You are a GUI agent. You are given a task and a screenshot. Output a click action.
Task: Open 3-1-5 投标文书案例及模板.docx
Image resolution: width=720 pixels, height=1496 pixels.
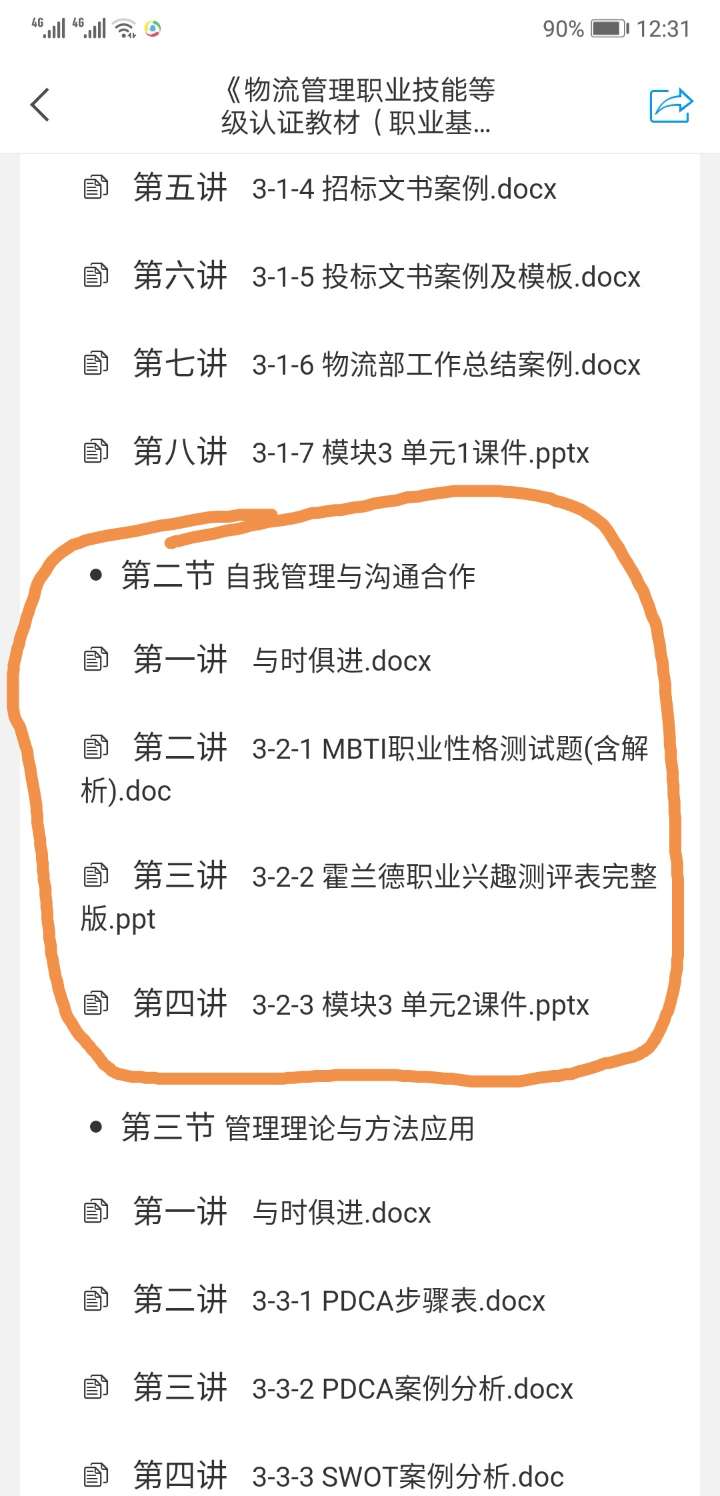446,276
